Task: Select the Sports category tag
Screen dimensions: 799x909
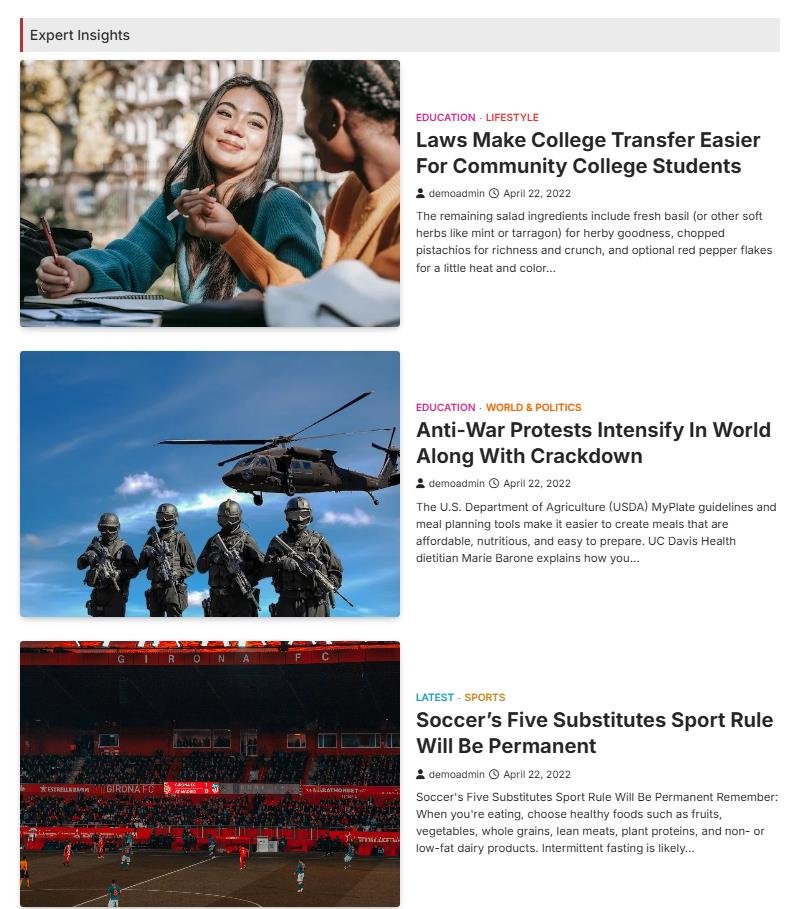Action: pos(485,698)
